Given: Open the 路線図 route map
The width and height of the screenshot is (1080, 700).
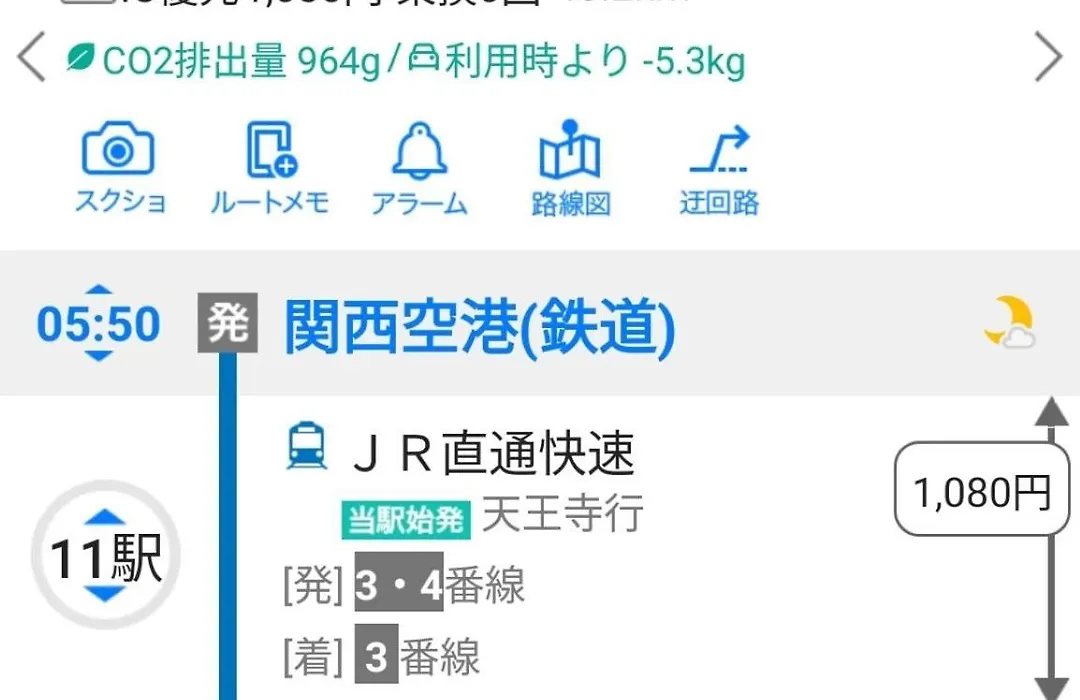Looking at the screenshot, I should point(569,168).
